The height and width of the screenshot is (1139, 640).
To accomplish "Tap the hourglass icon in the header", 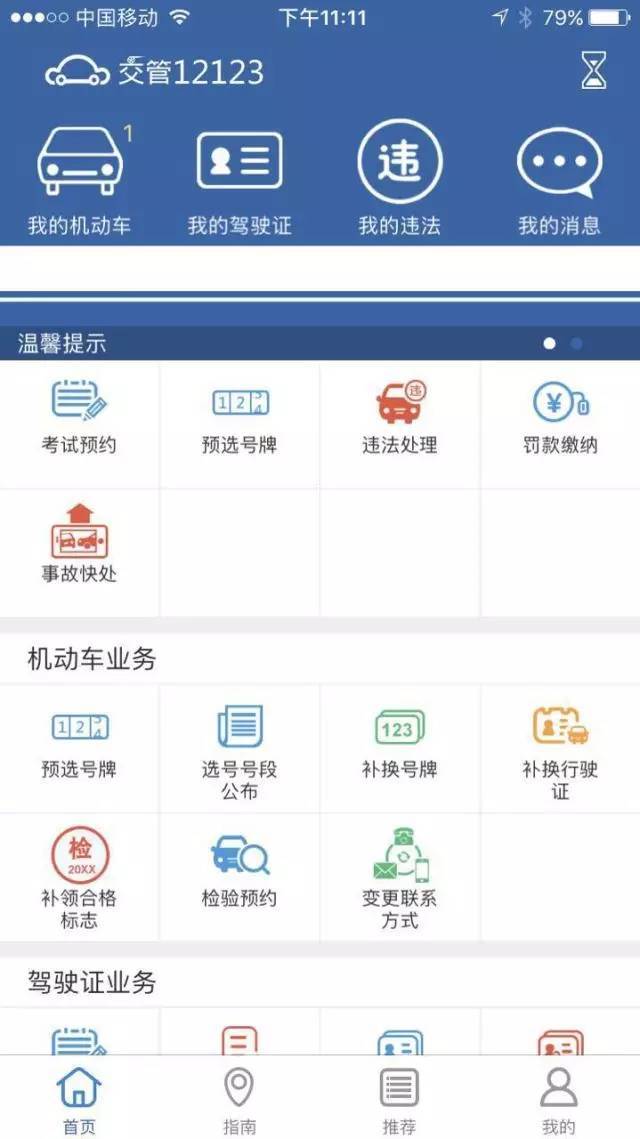I will [593, 71].
